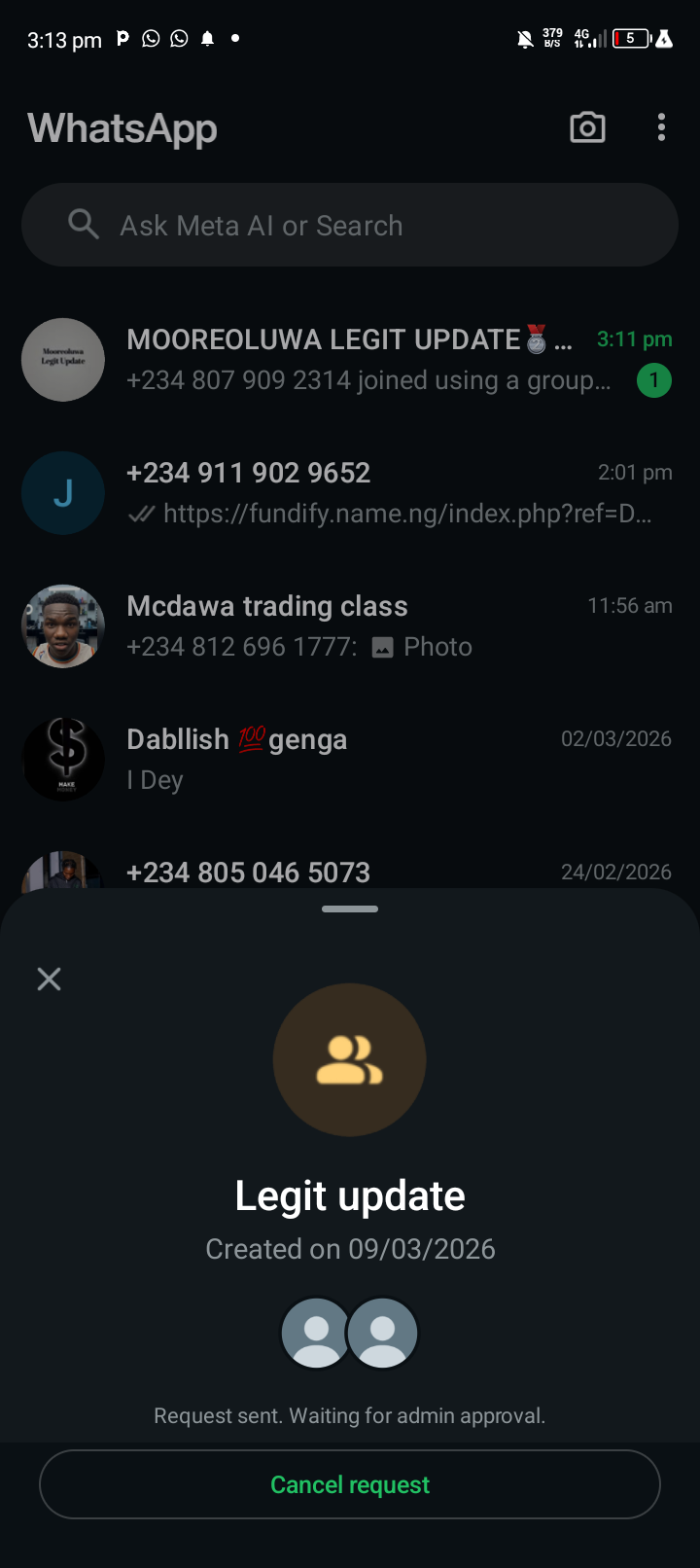
Task: Open the three-dot overflow menu
Action: click(x=661, y=127)
